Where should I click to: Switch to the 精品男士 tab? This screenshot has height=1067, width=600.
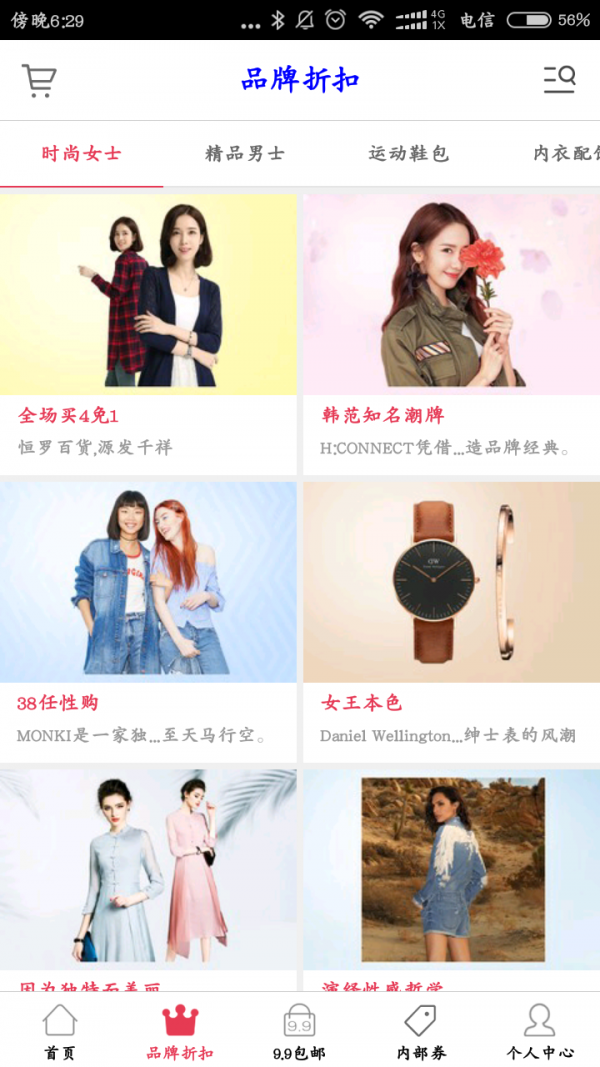coord(245,154)
